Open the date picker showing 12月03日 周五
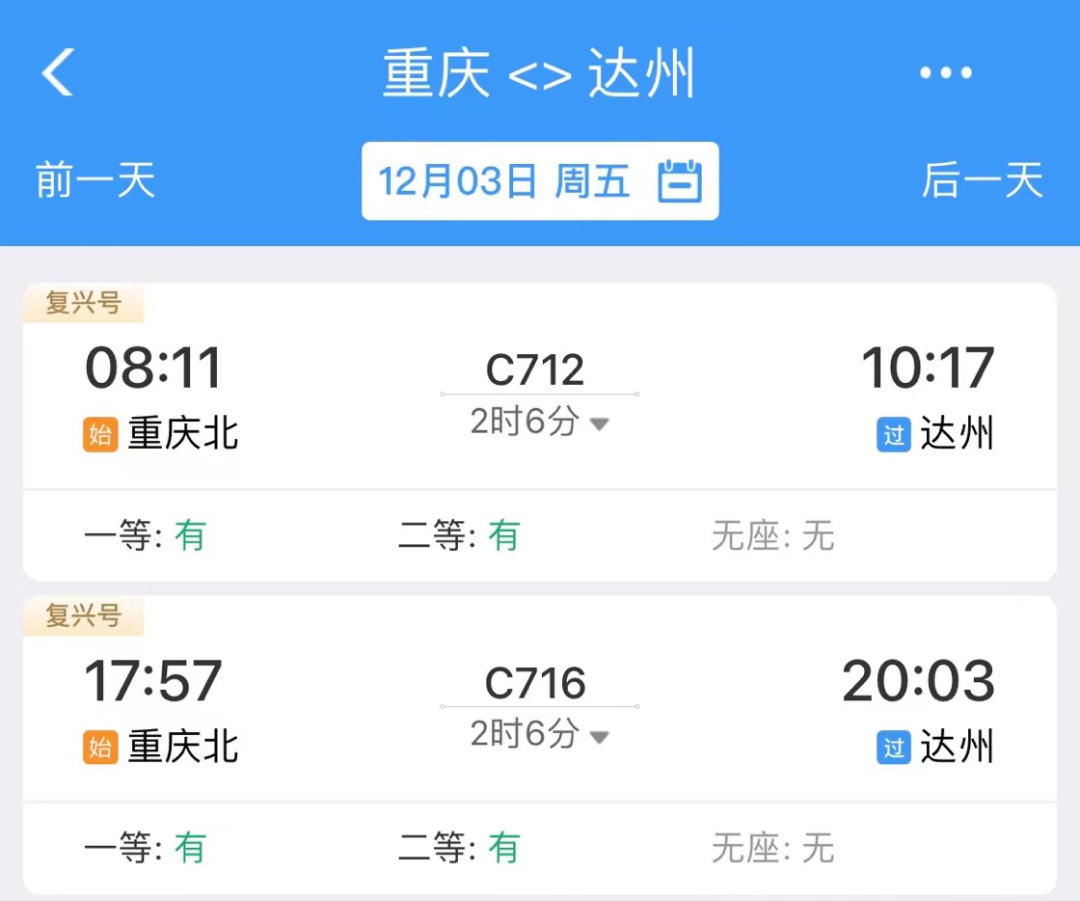1080x901 pixels. pos(540,182)
